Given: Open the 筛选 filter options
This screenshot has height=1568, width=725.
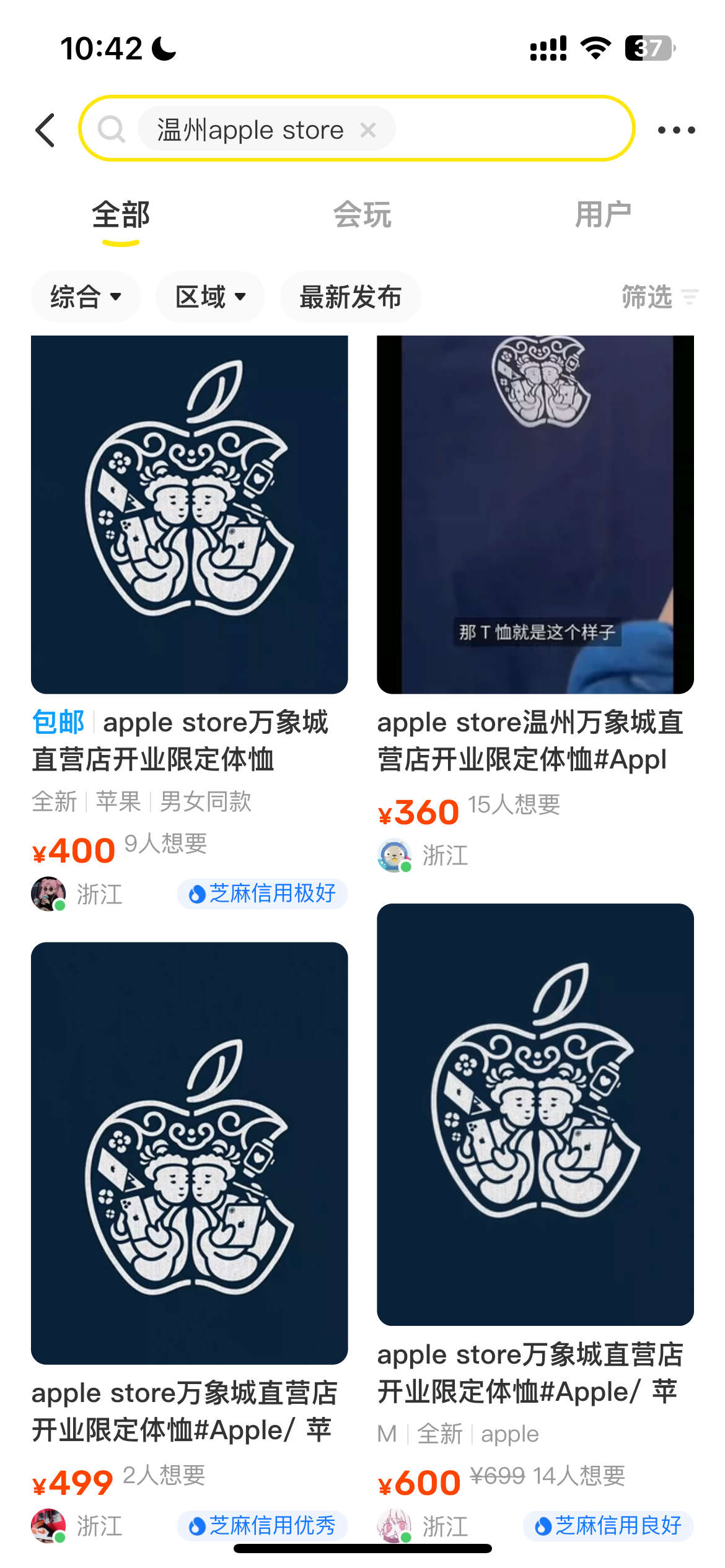Looking at the screenshot, I should click(659, 297).
